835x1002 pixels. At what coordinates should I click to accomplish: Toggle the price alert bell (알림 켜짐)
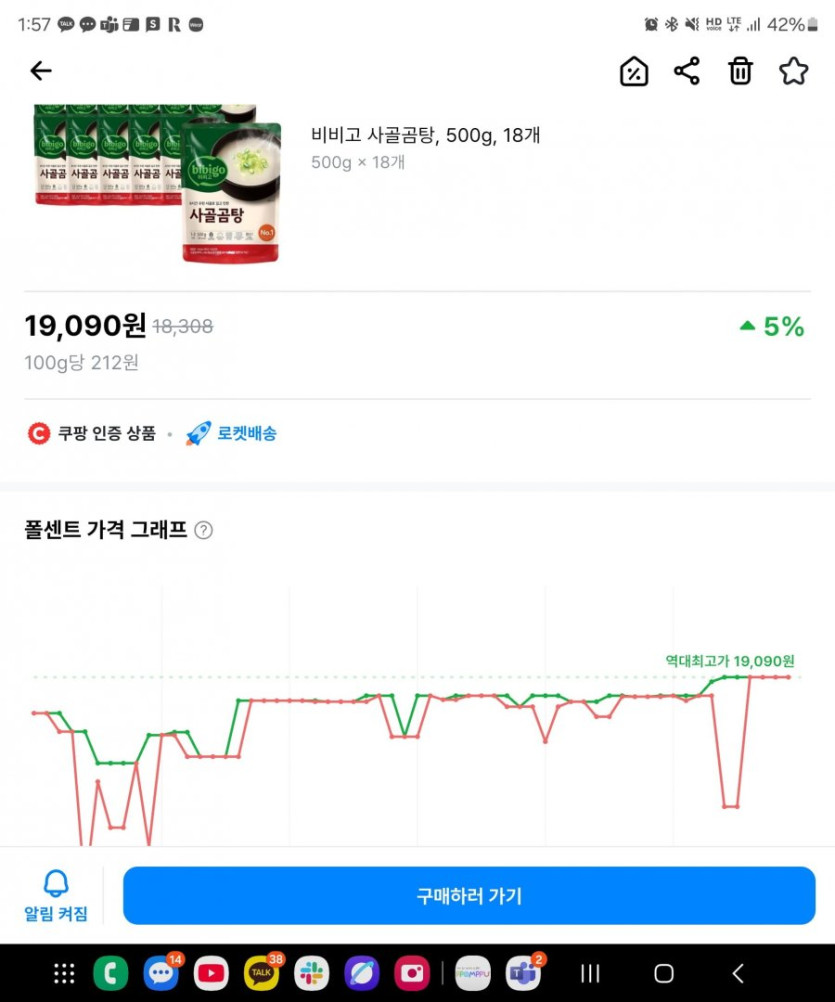(x=56, y=895)
